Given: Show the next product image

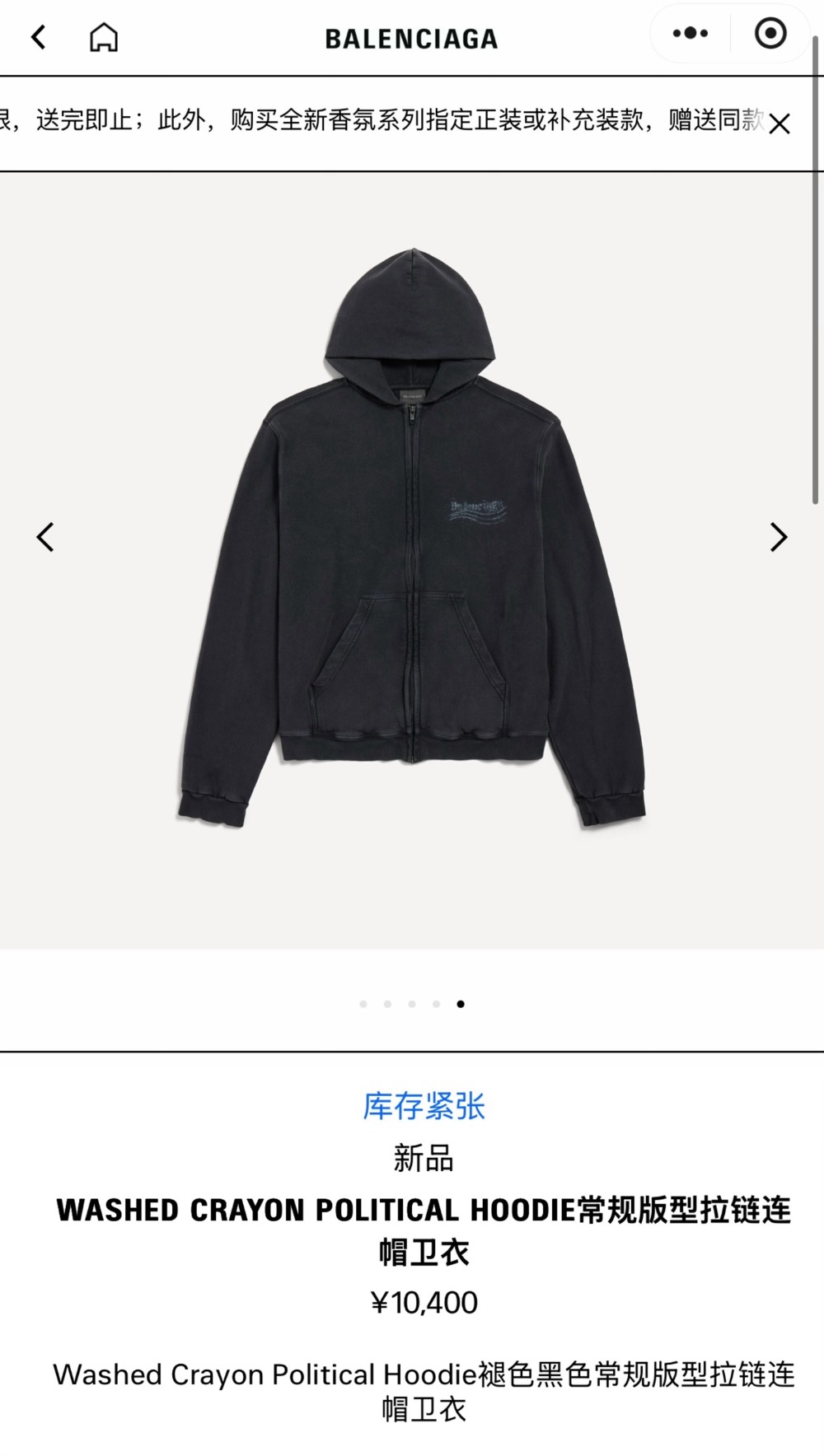Looking at the screenshot, I should (x=779, y=537).
